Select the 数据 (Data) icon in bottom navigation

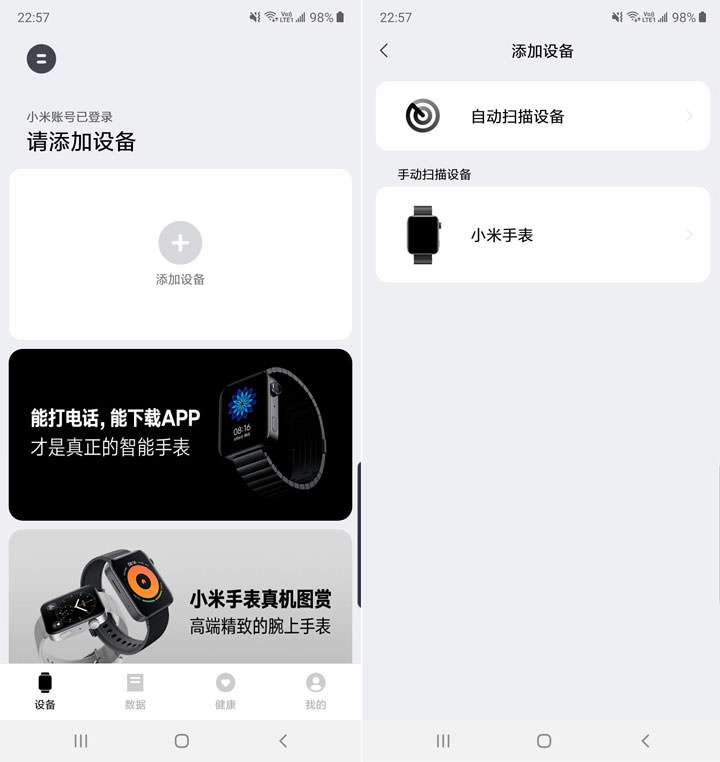coord(135,682)
